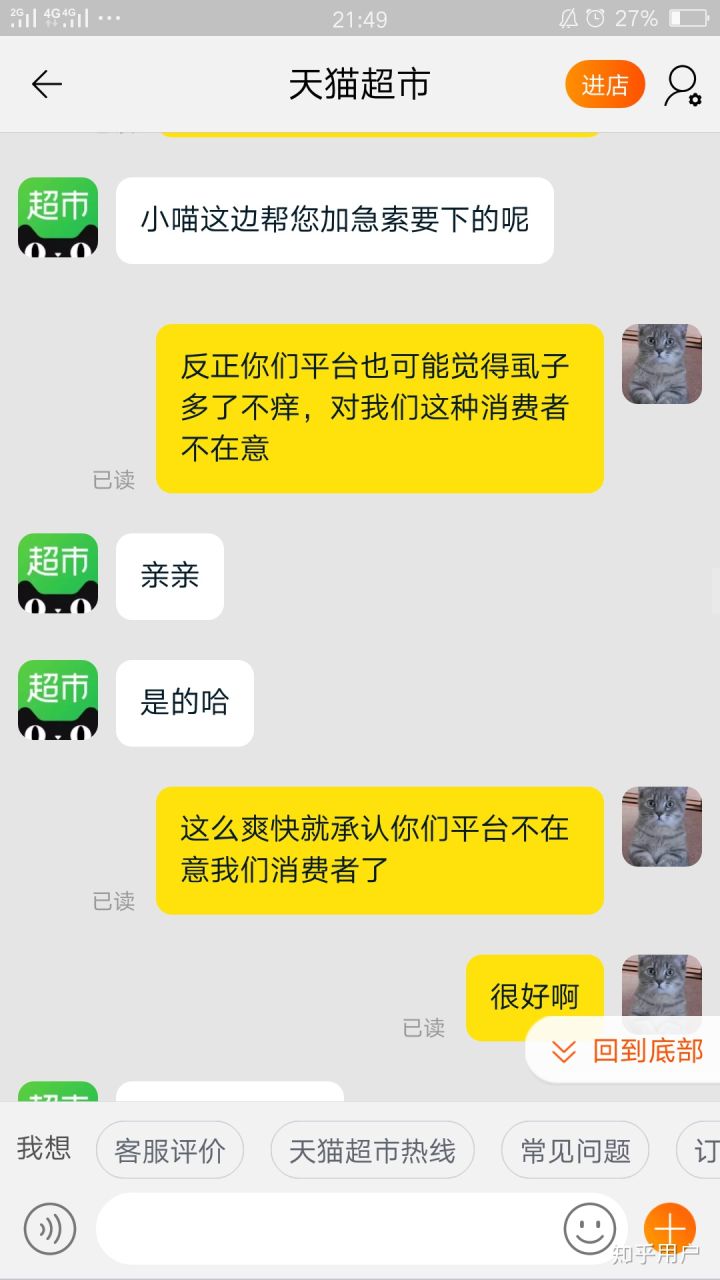
Task: Open the cat avatar beside 很好啊
Action: [x=661, y=988]
